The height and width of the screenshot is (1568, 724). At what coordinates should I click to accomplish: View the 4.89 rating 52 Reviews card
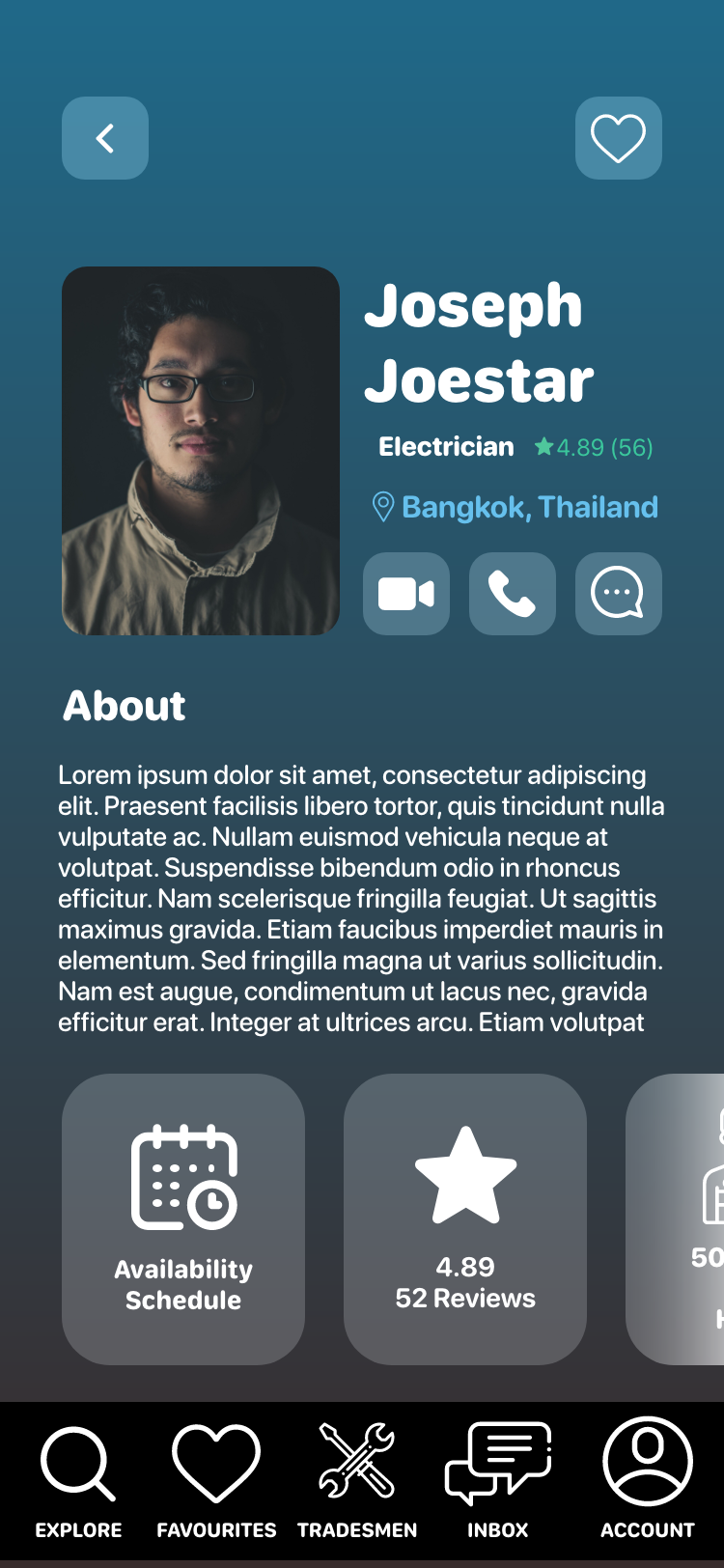[x=465, y=1218]
